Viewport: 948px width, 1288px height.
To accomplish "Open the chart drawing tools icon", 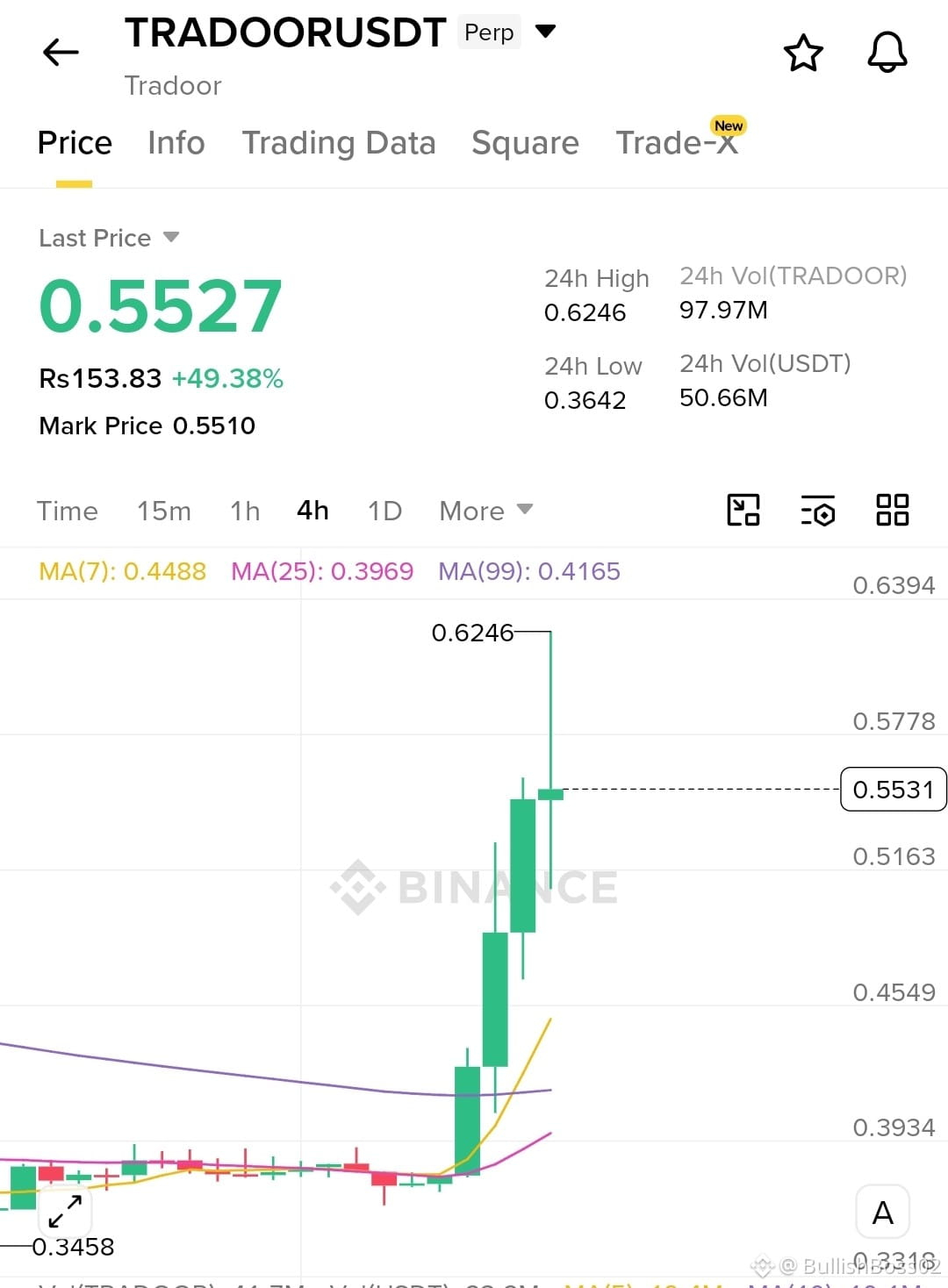I will click(743, 510).
